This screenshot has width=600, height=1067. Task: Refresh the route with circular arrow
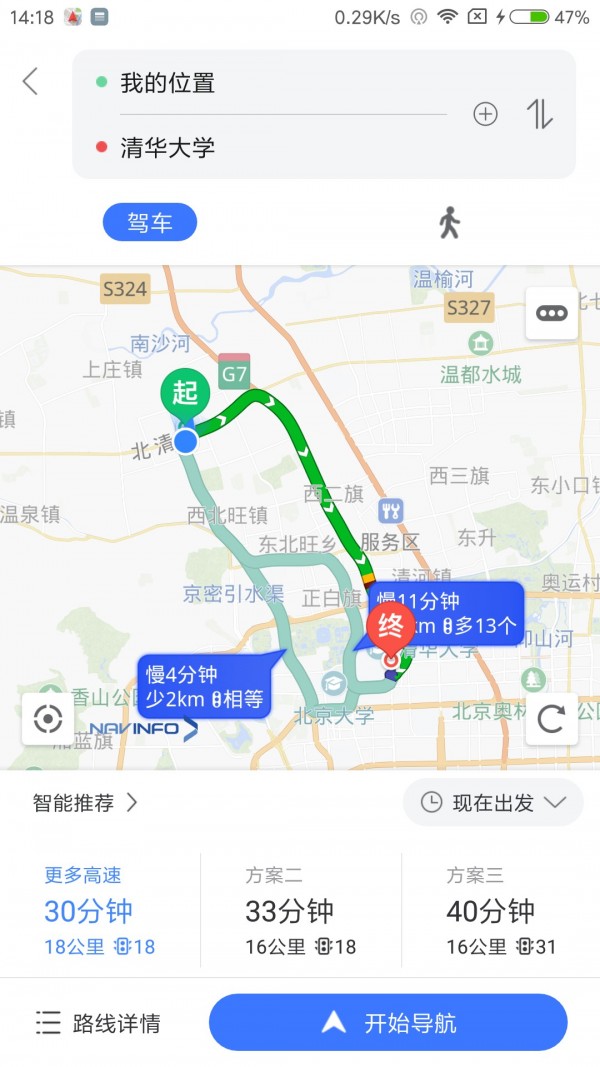tap(551, 719)
